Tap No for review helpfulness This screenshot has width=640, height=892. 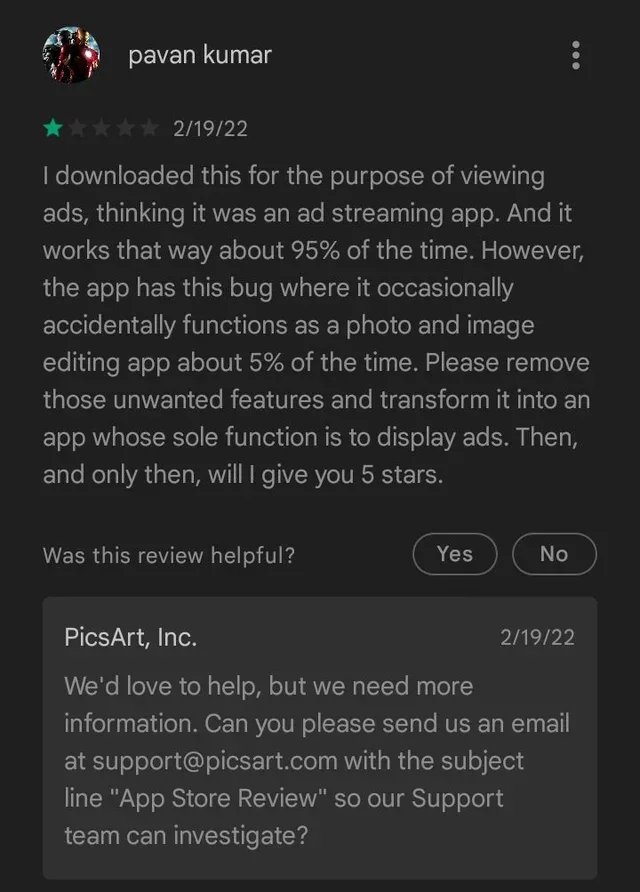click(553, 554)
